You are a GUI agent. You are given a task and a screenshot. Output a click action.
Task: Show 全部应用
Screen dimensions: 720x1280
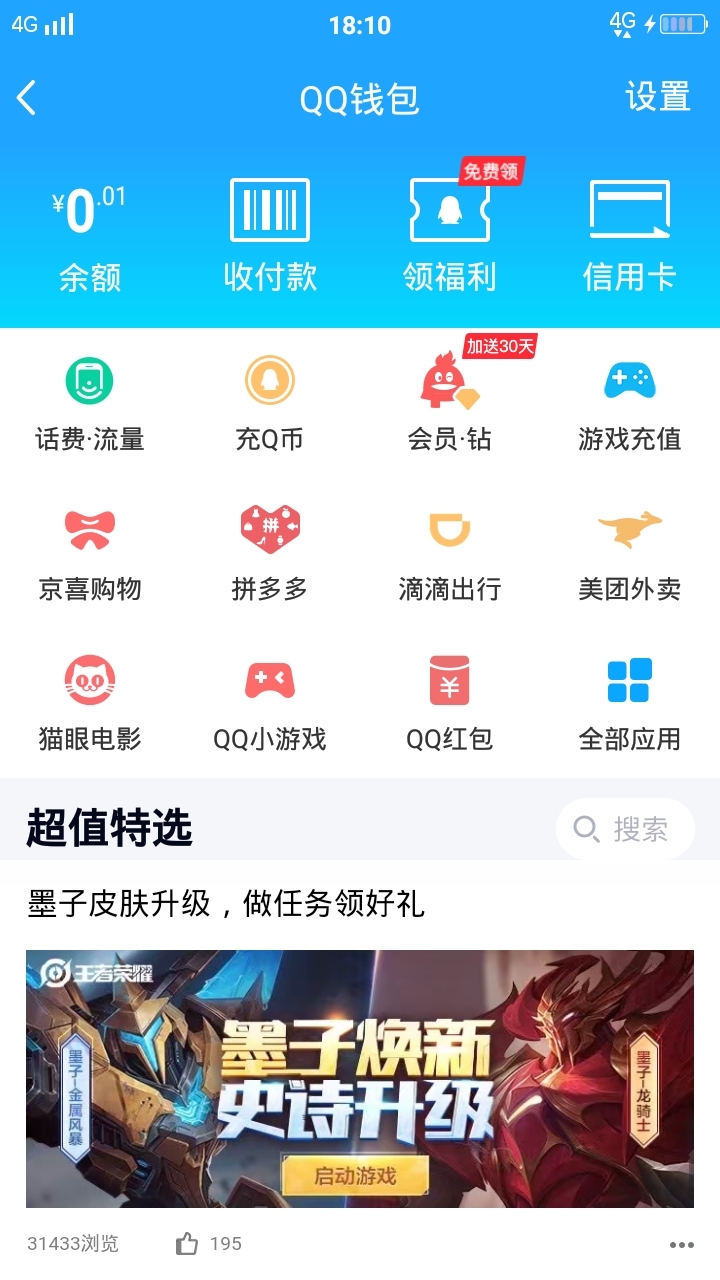pos(629,703)
